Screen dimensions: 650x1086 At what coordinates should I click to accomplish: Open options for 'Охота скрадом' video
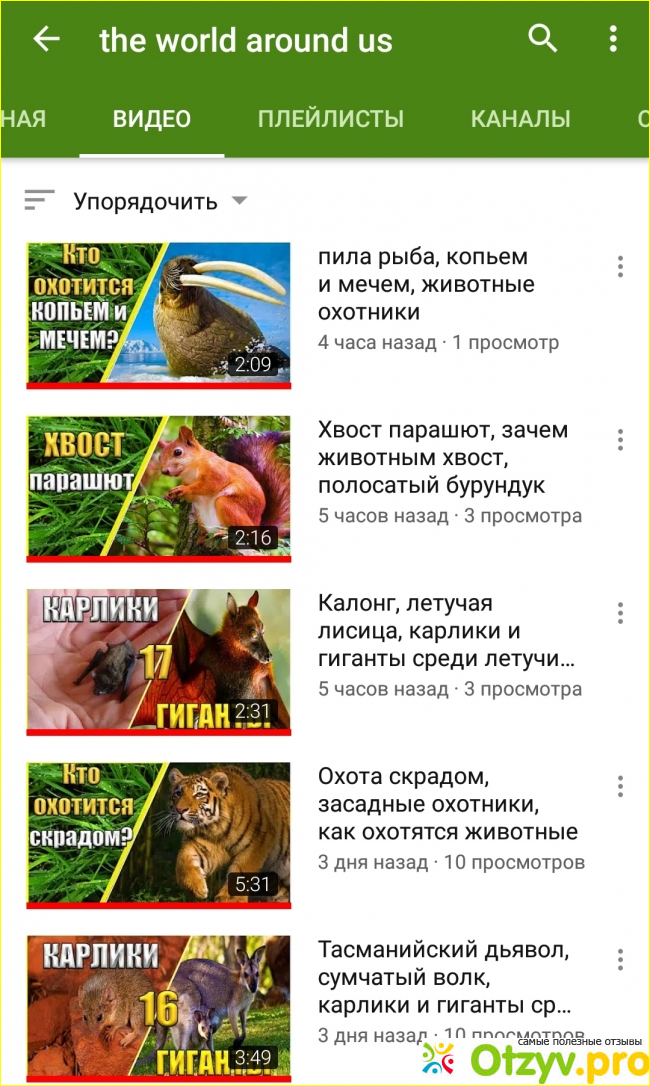pyautogui.click(x=620, y=786)
